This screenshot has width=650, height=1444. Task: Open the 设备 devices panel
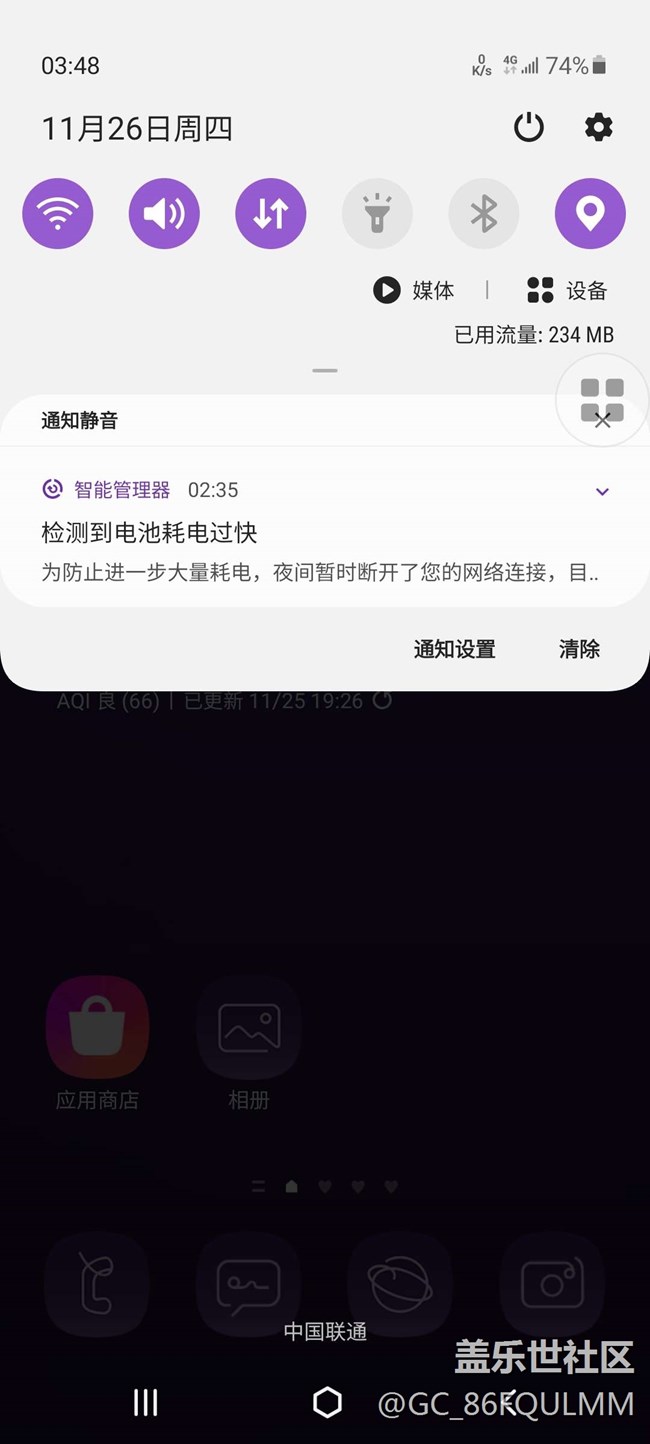point(567,290)
